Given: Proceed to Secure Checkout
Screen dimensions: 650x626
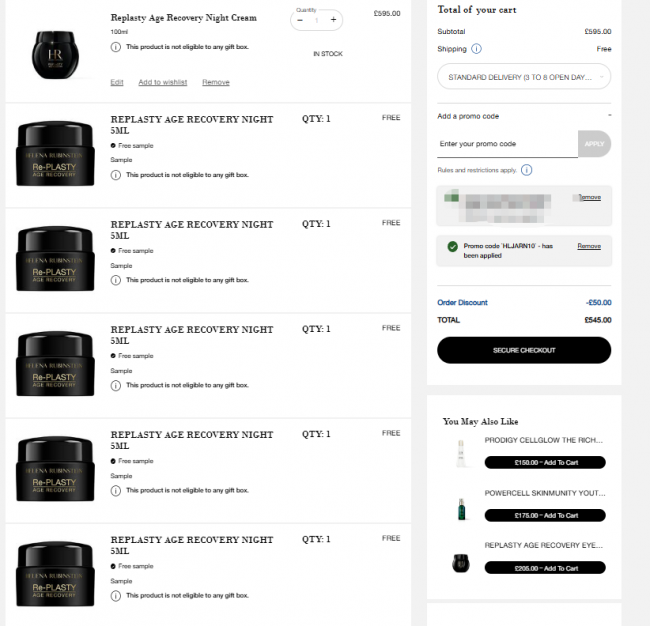Looking at the screenshot, I should [x=524, y=350].
